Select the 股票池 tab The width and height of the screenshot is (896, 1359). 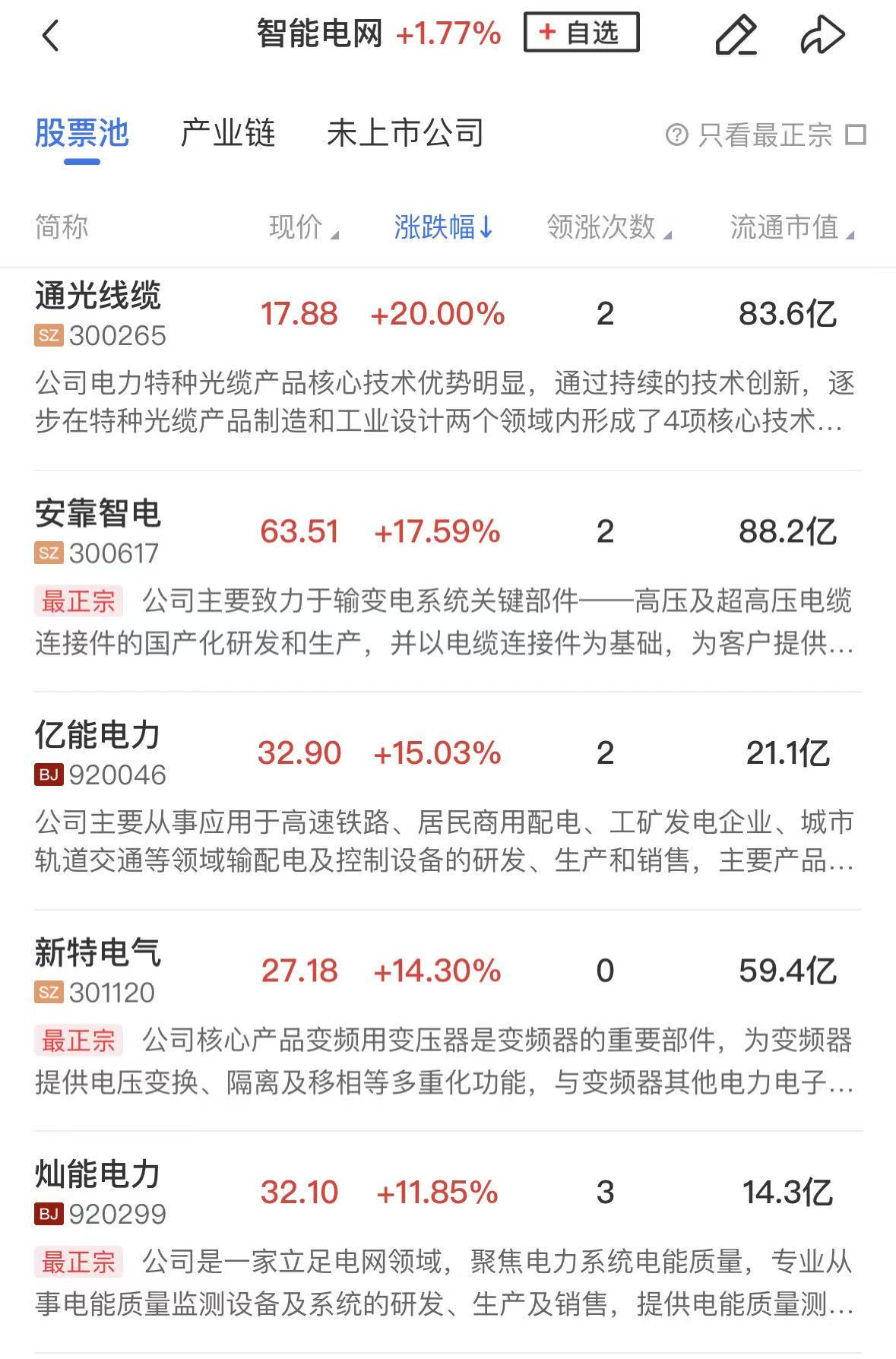tap(82, 134)
